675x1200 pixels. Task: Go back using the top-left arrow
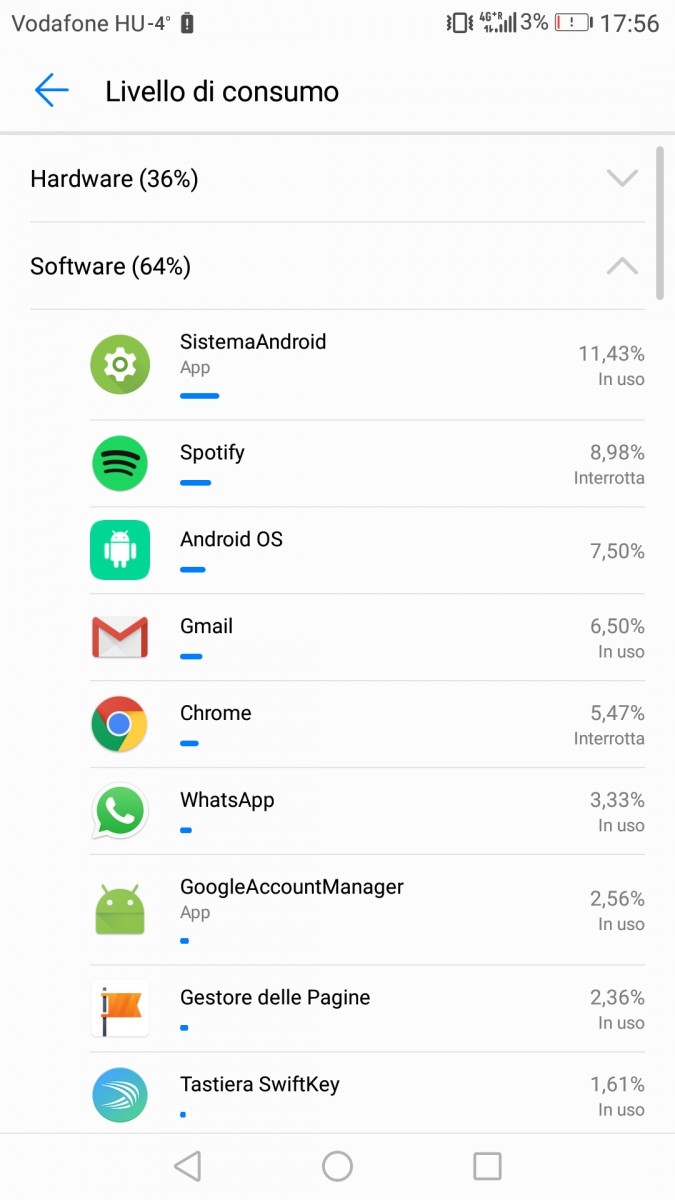[x=51, y=91]
